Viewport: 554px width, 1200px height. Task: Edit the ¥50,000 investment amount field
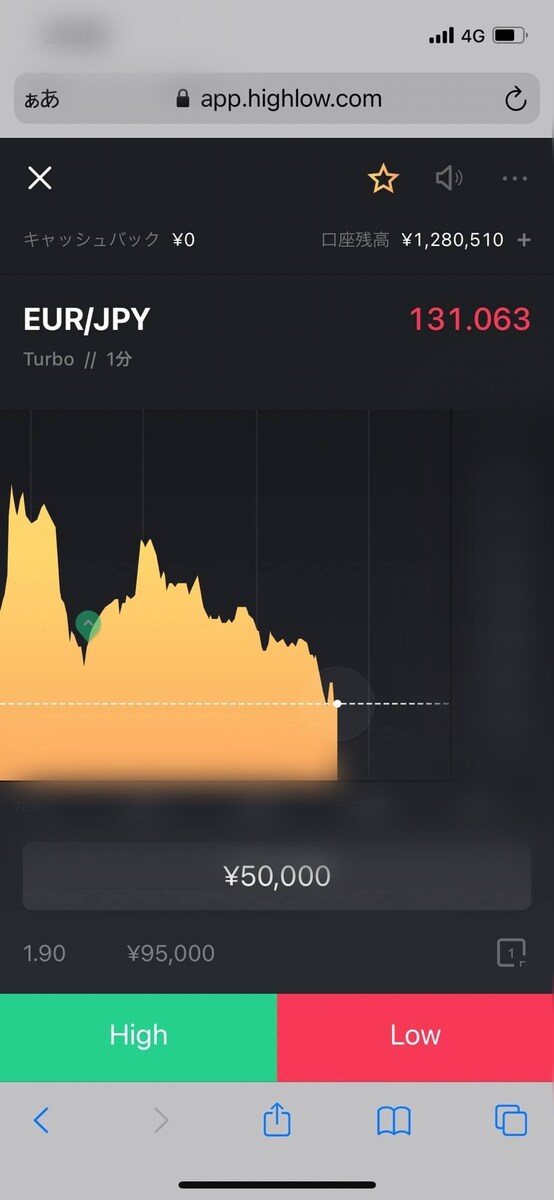coord(277,876)
